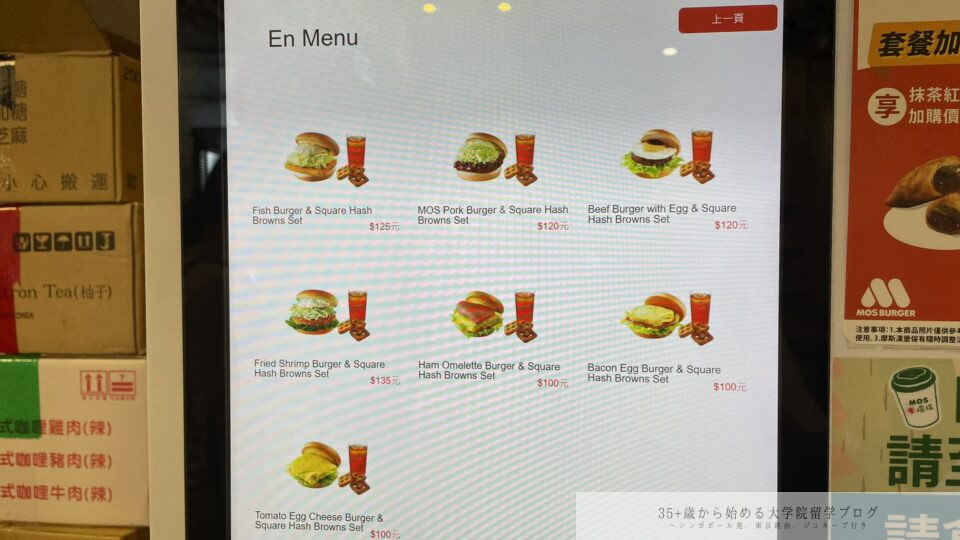This screenshot has width=960, height=540.
Task: Choose MOS Pork Burger & Hash Browns Set
Action: point(493,160)
